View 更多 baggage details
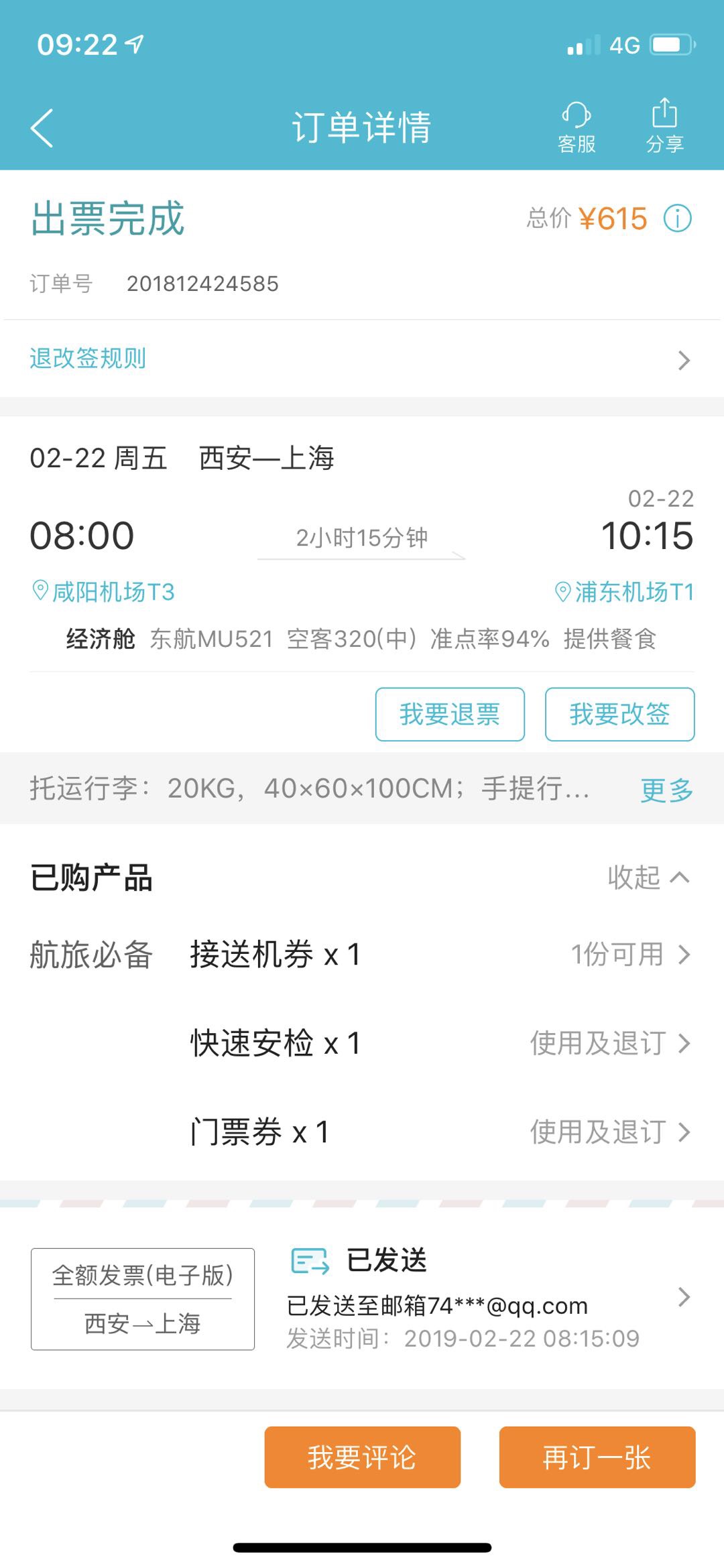Image resolution: width=724 pixels, height=1568 pixels. [666, 789]
